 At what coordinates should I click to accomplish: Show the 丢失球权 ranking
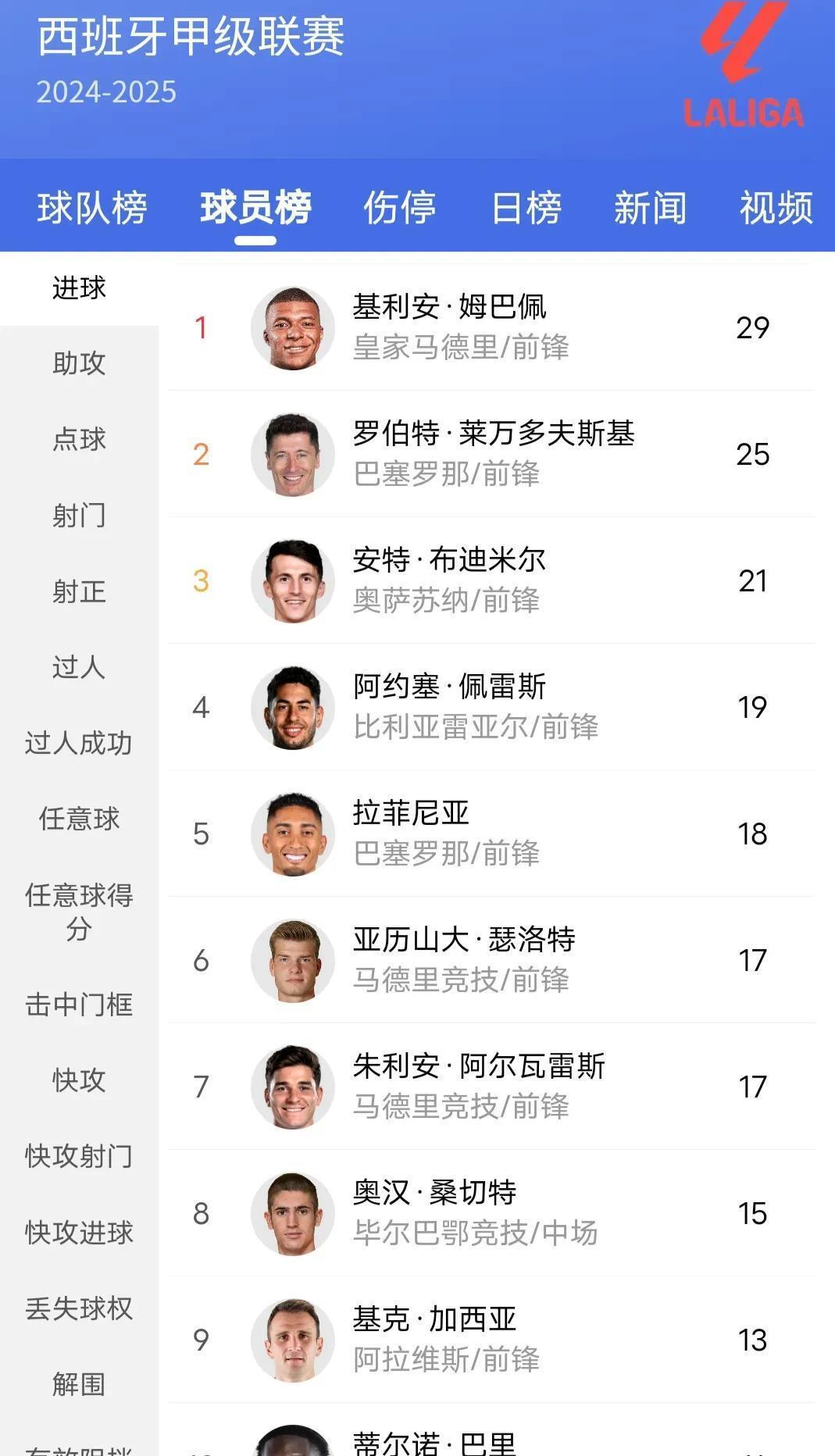click(79, 1308)
